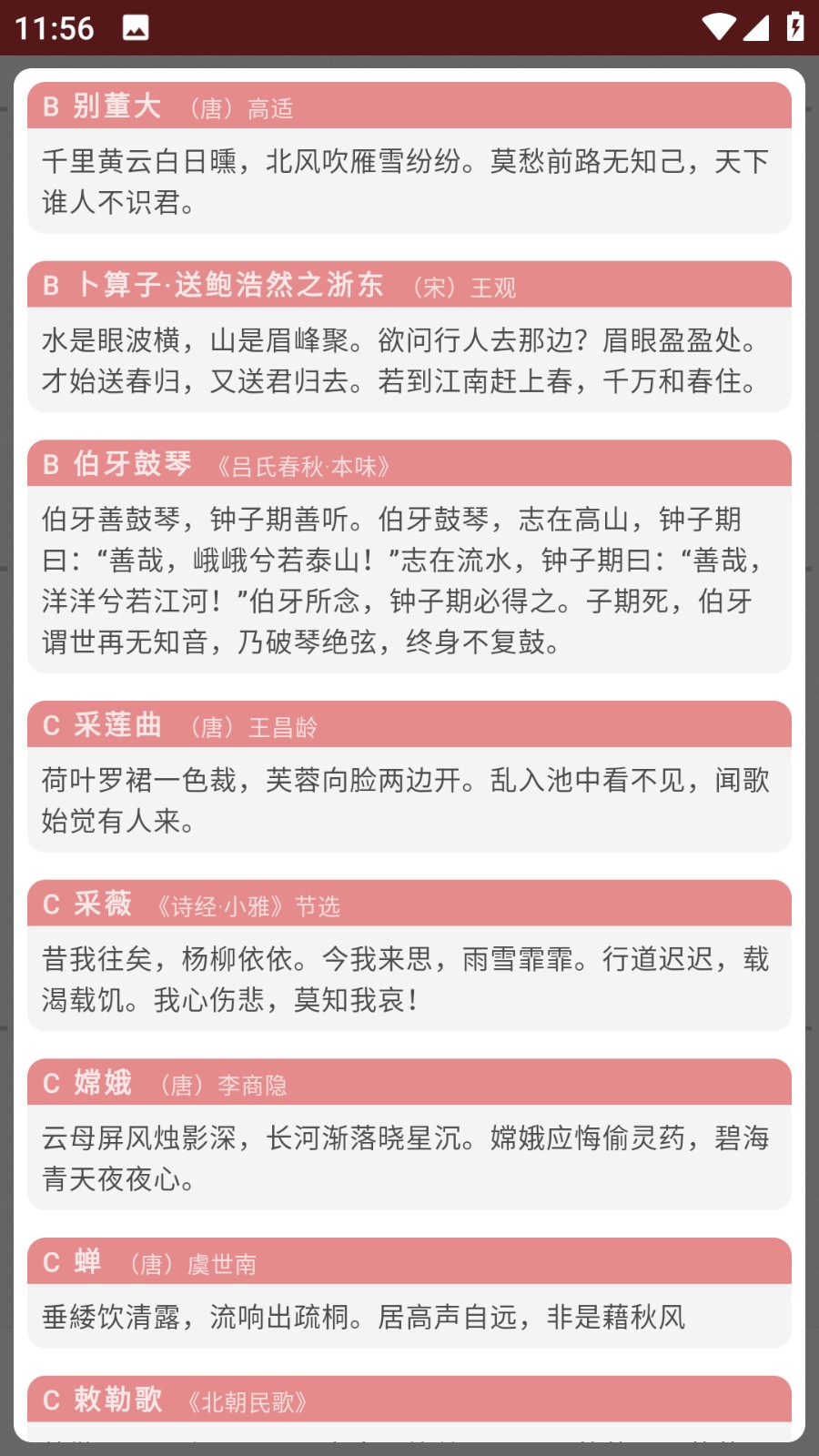Tap the signal strength icon

758,27
